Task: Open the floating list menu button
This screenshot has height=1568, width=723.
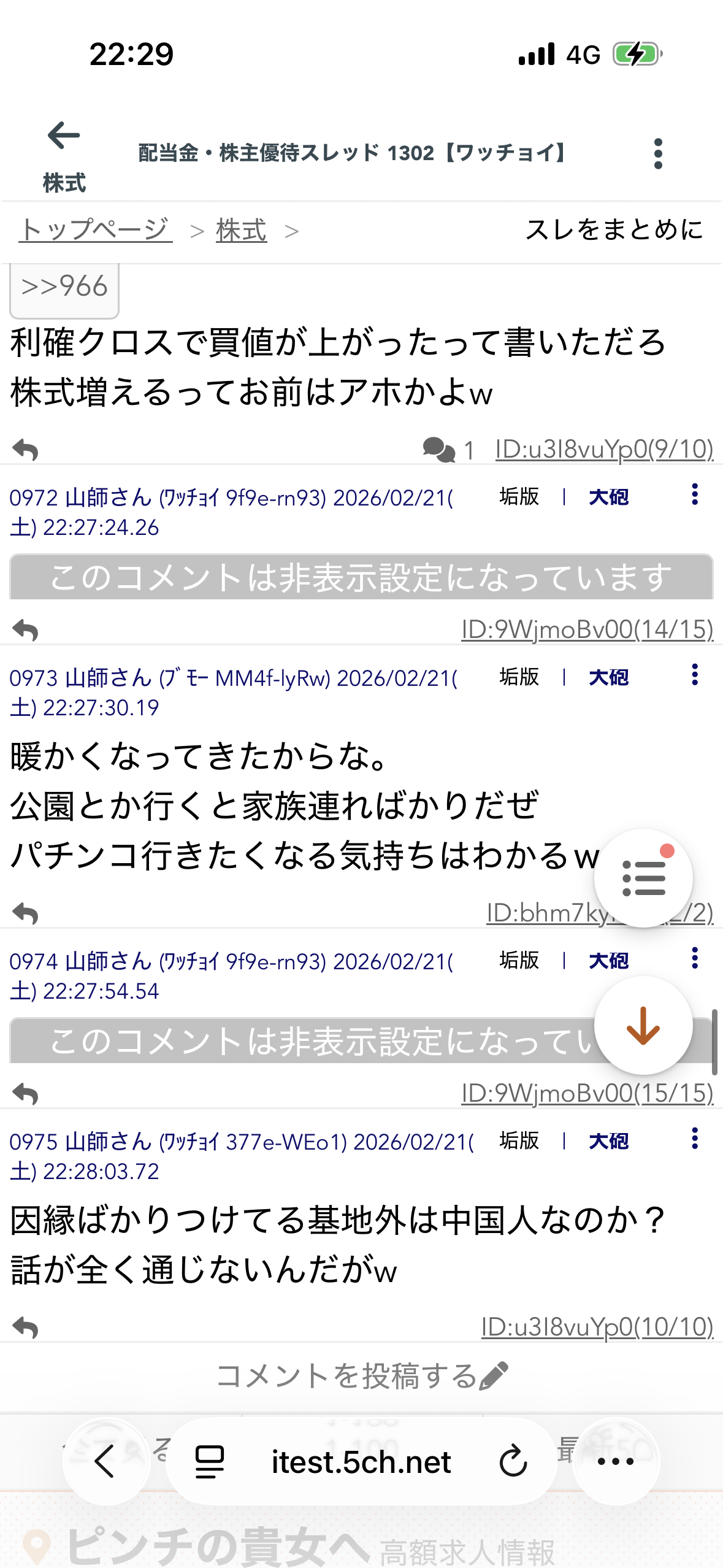Action: tap(643, 878)
